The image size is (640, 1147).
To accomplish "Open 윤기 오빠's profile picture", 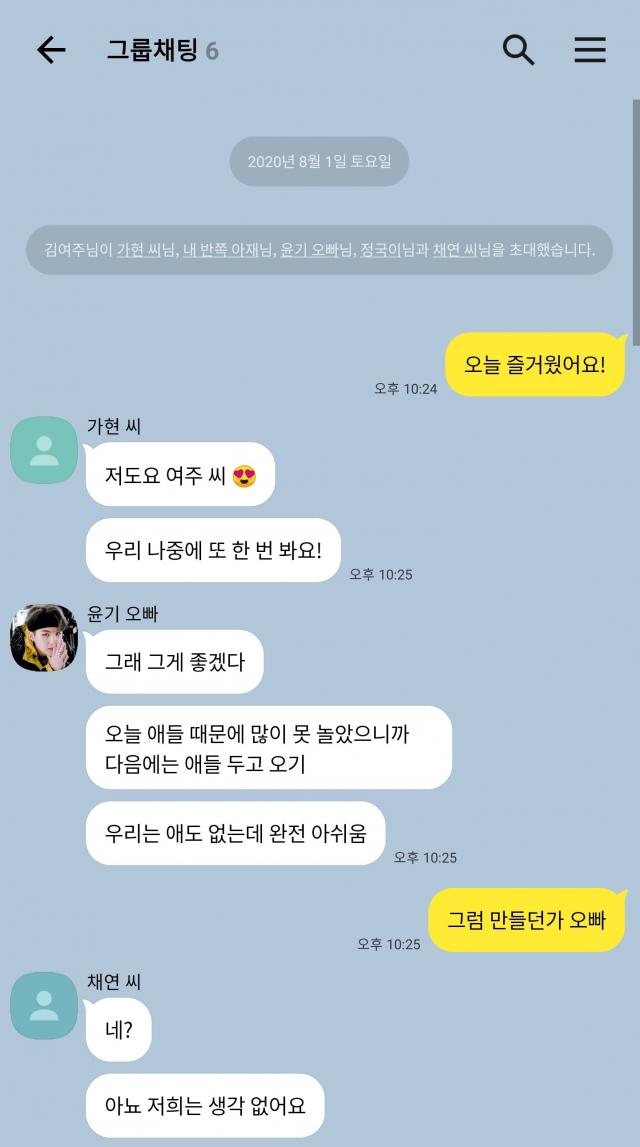I will click(44, 637).
